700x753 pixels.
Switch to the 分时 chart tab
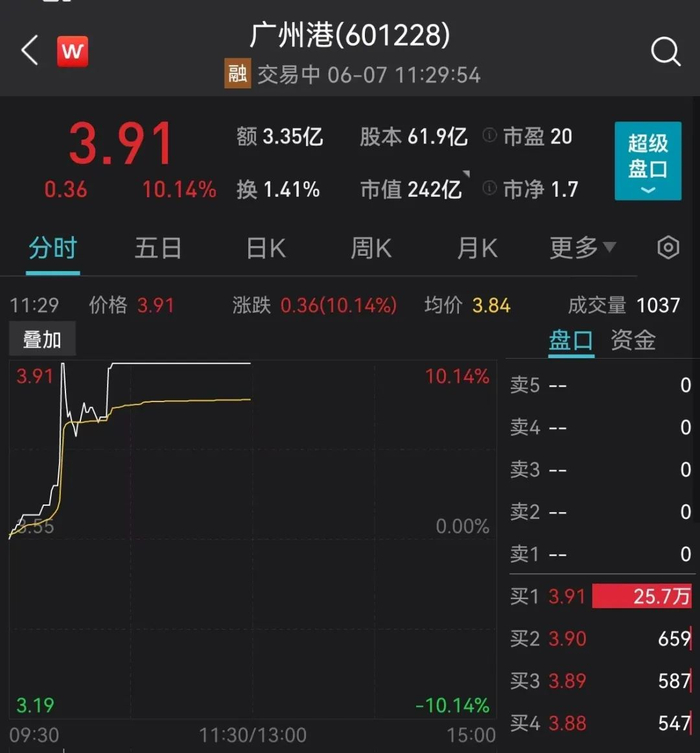(52, 248)
